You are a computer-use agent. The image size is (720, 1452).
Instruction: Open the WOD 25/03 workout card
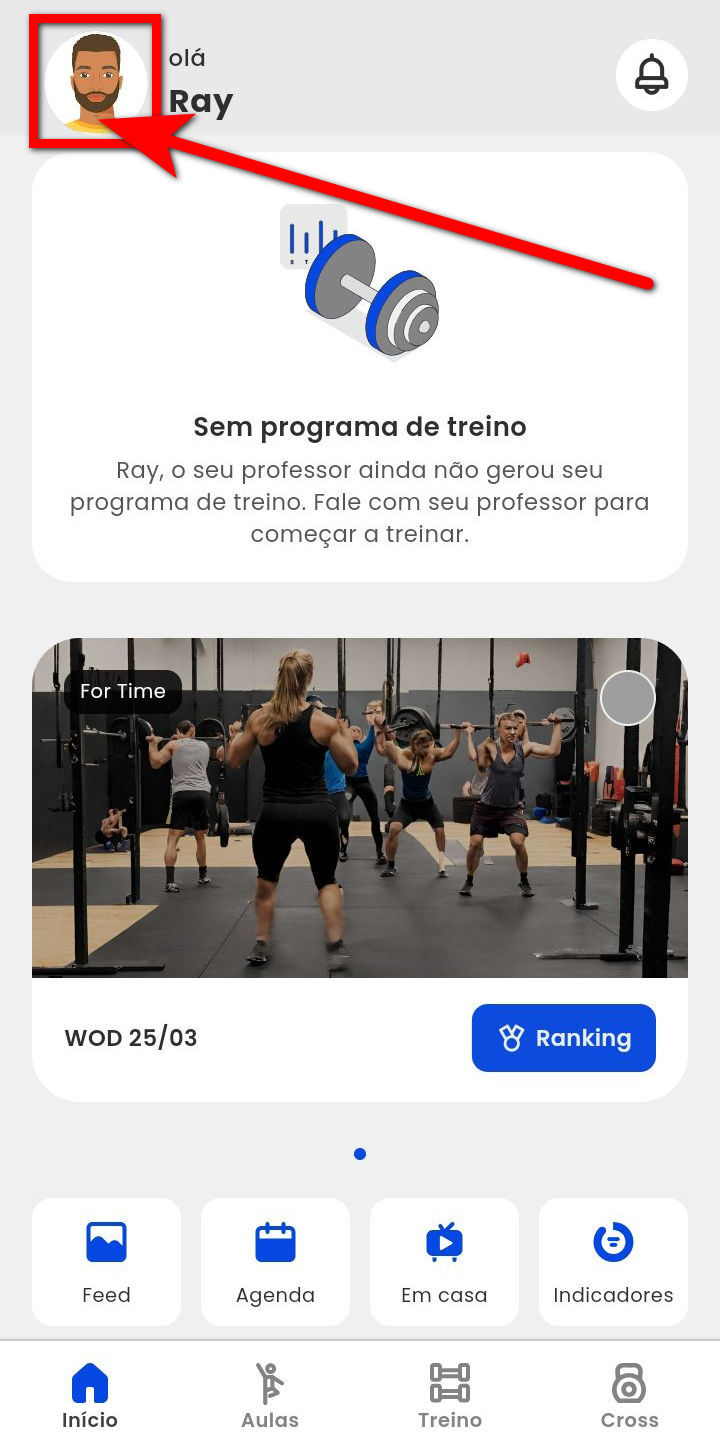click(359, 808)
